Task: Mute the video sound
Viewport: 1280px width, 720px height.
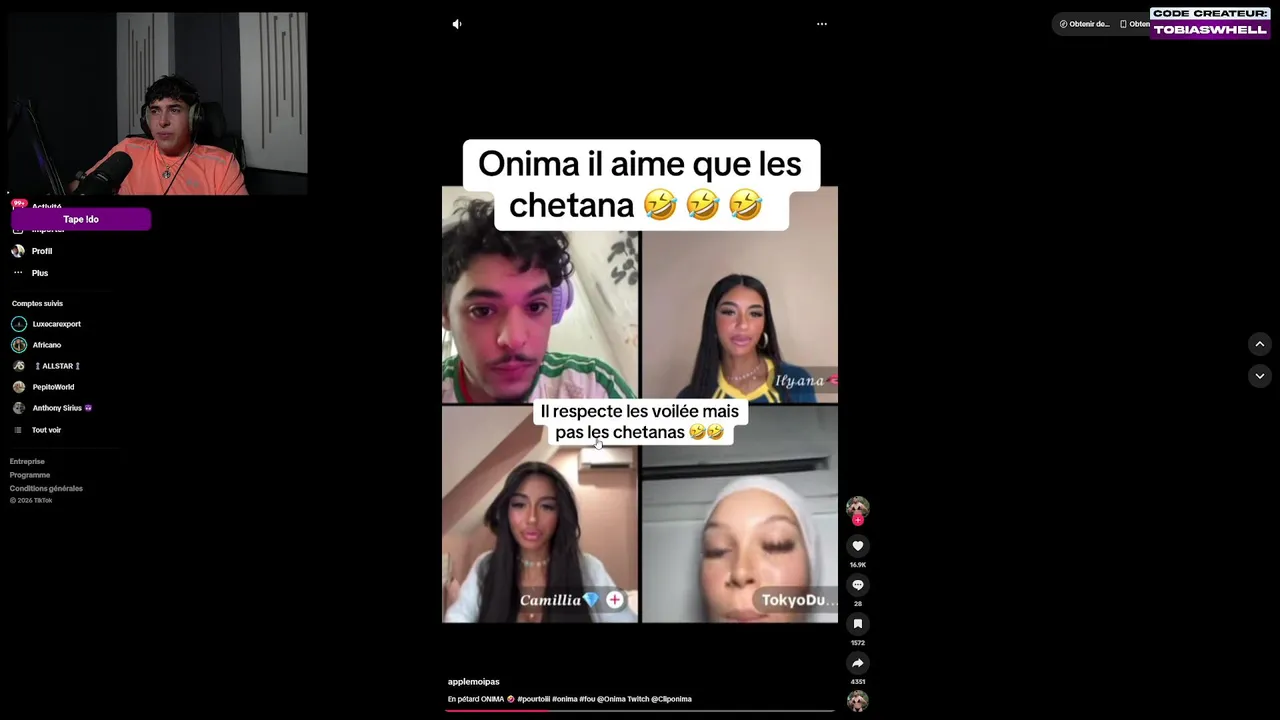Action: point(457,24)
